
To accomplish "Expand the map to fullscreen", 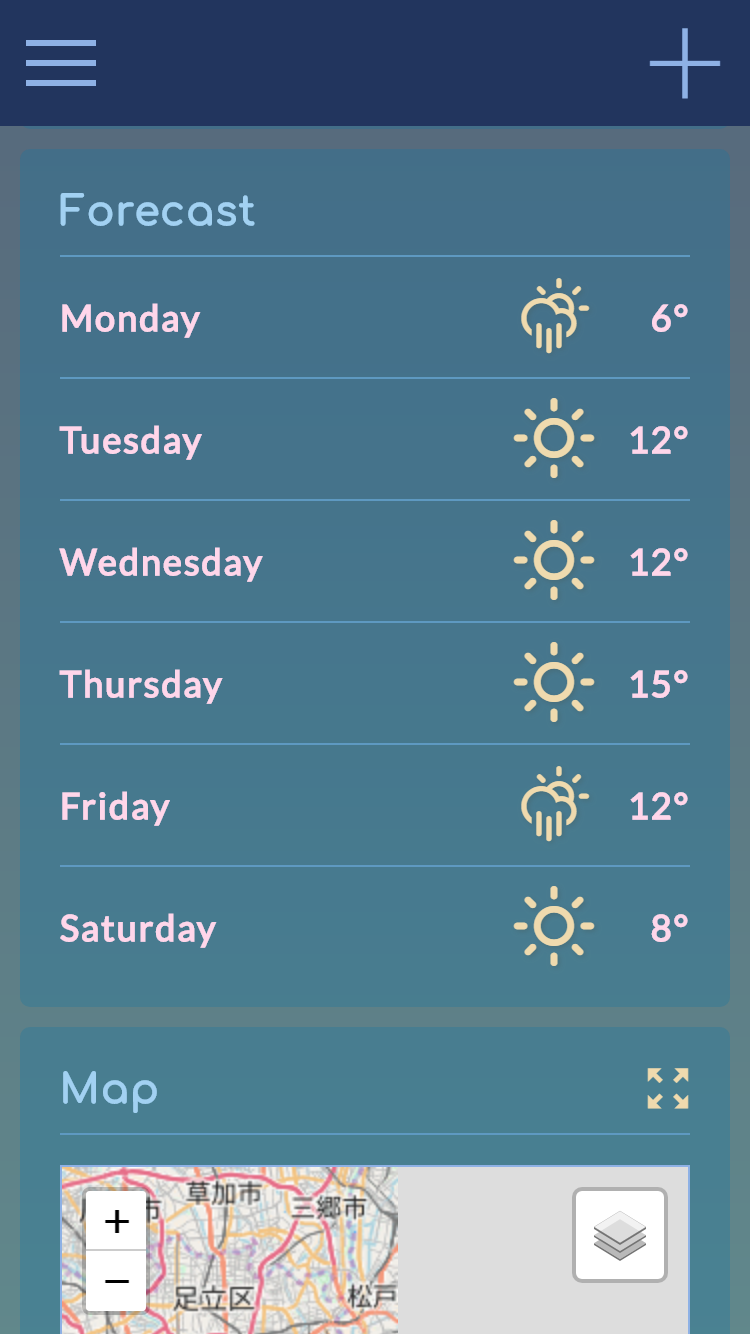I will click(667, 1088).
